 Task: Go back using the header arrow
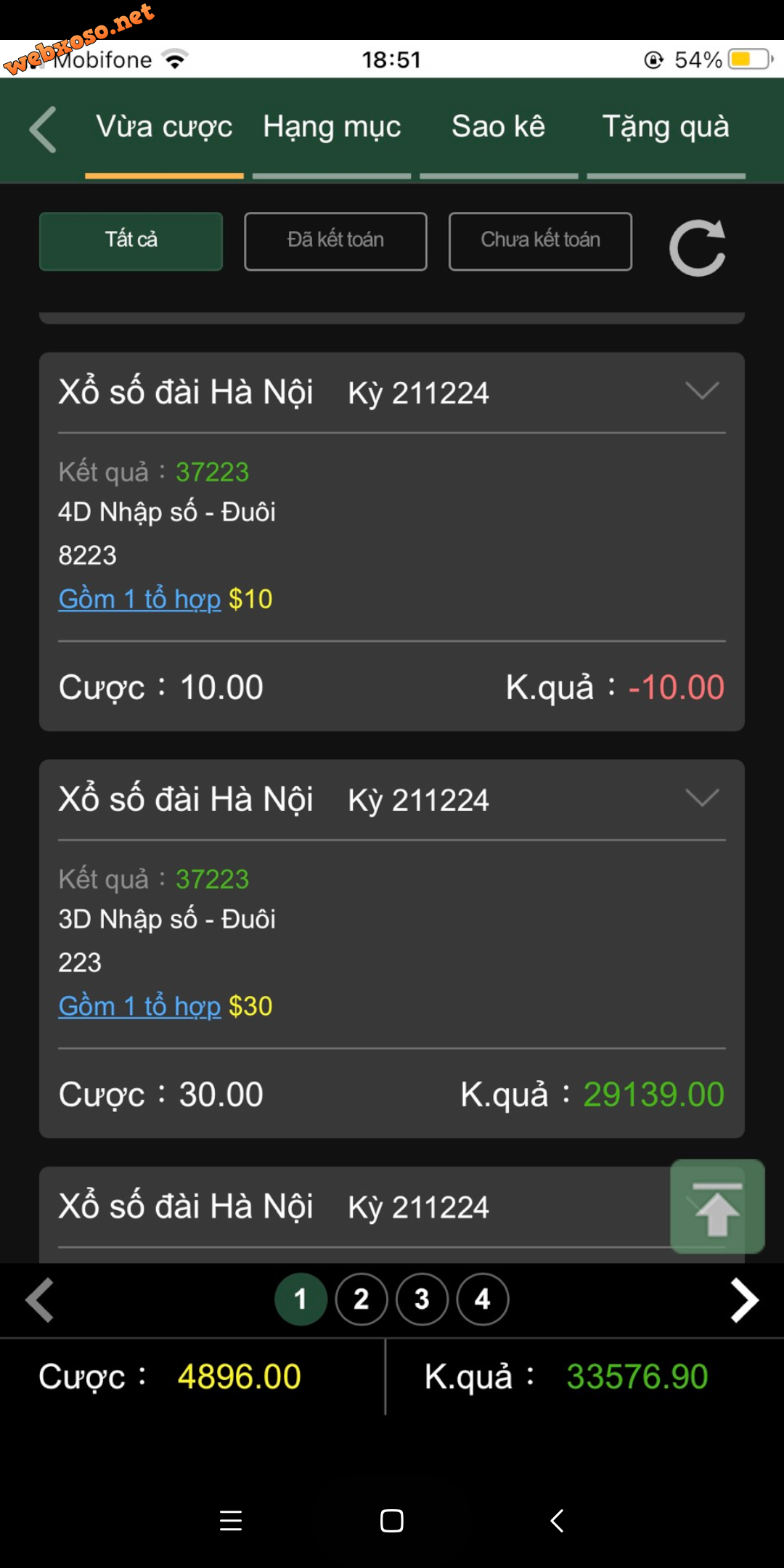point(44,129)
